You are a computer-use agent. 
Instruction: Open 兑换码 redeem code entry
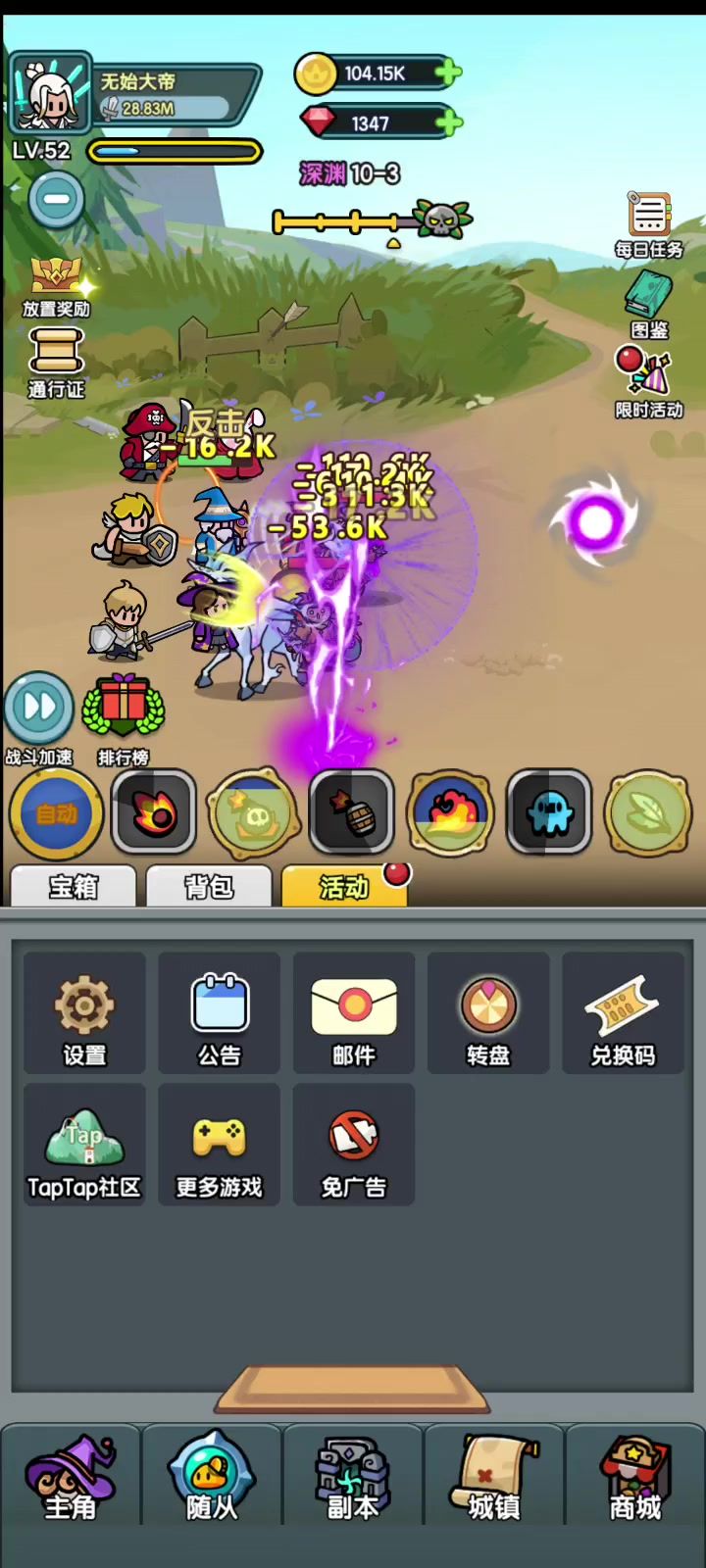pyautogui.click(x=623, y=1012)
